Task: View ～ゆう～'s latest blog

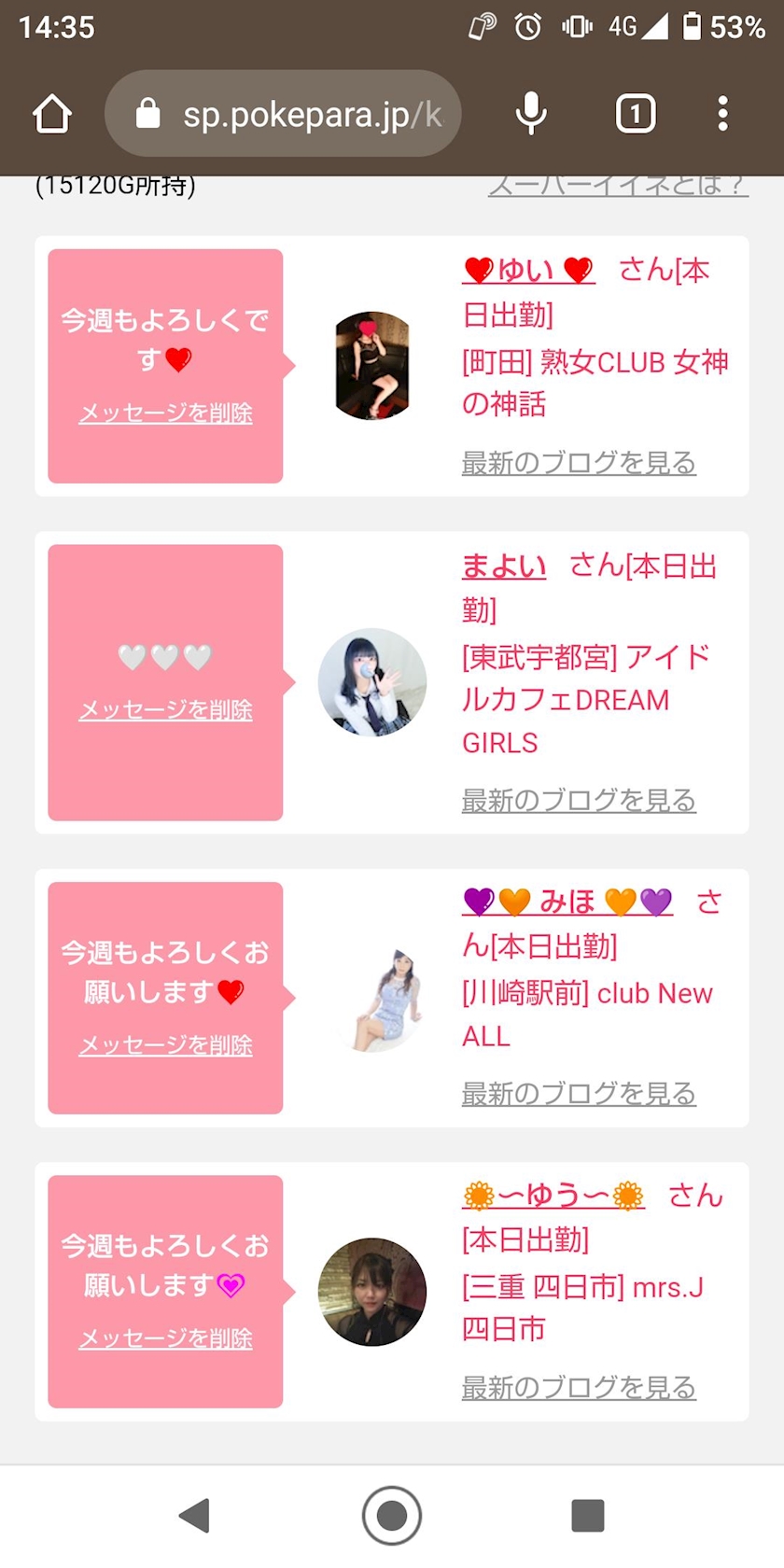Action: (579, 1387)
